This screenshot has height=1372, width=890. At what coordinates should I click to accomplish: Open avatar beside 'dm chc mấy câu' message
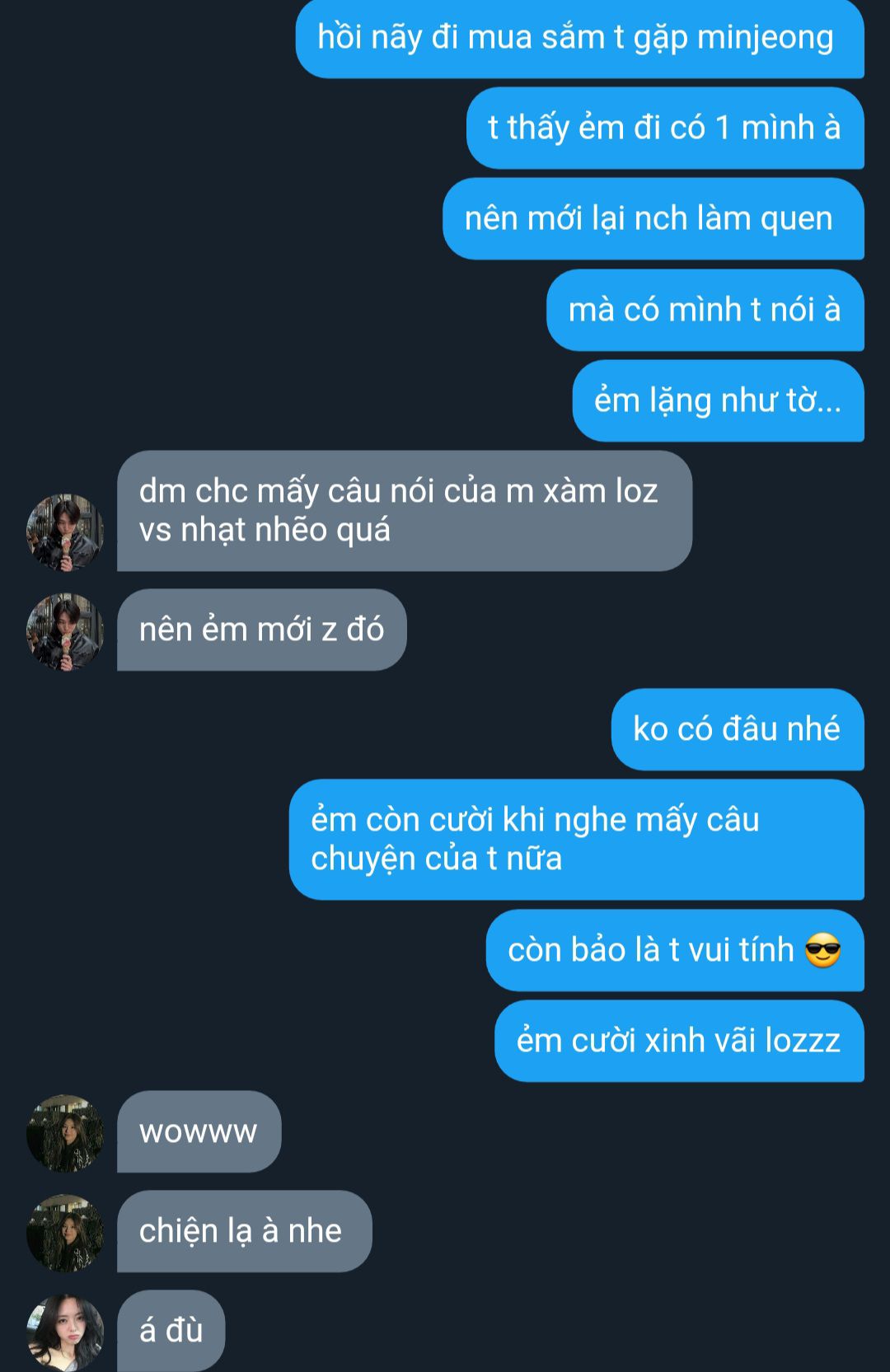coord(65,532)
